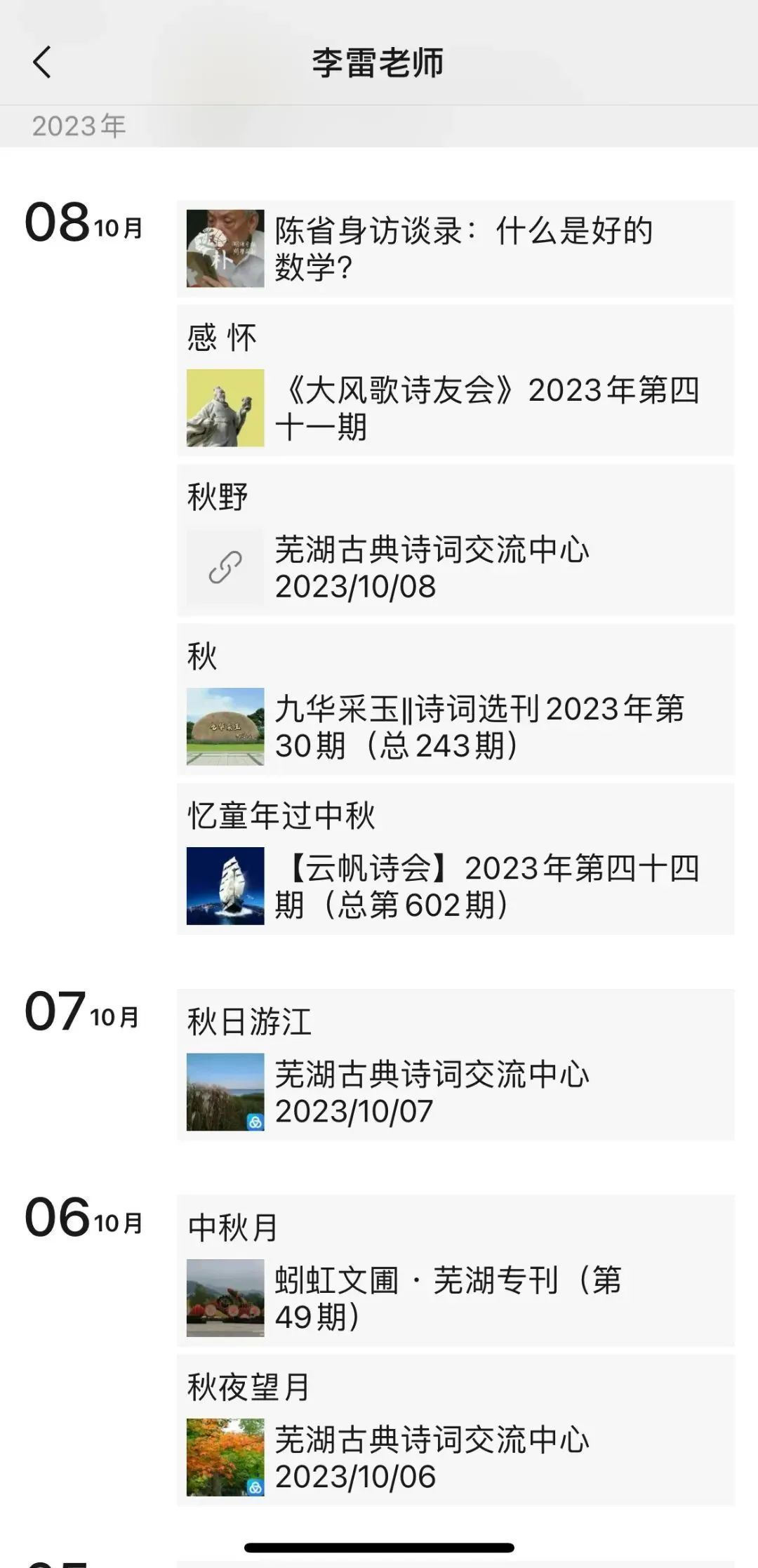Read 蚓虹文圃·芜湖专刊 第49期
This screenshot has height=1568, width=758.
click(455, 1298)
